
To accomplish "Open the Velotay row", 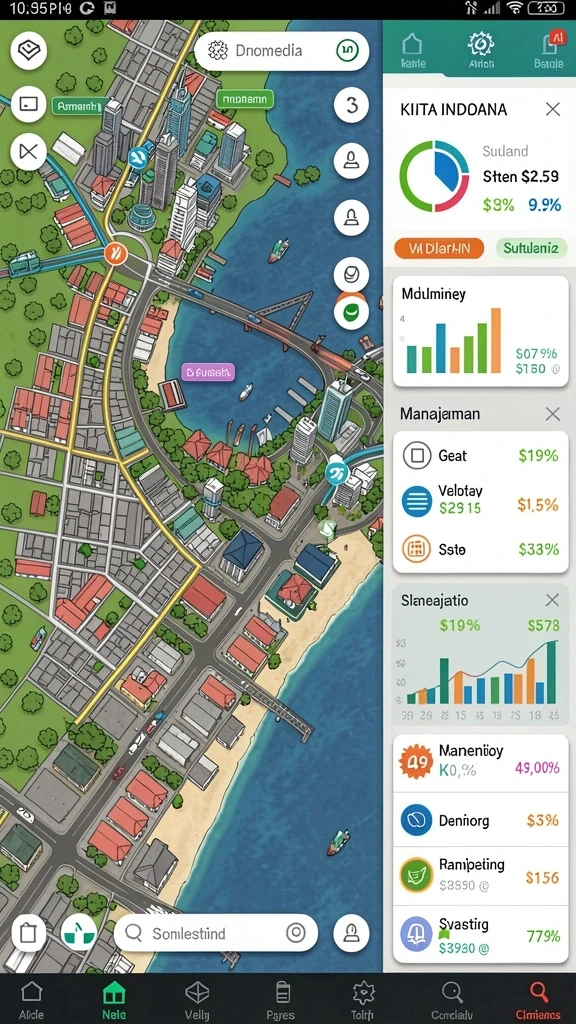I will click(480, 502).
